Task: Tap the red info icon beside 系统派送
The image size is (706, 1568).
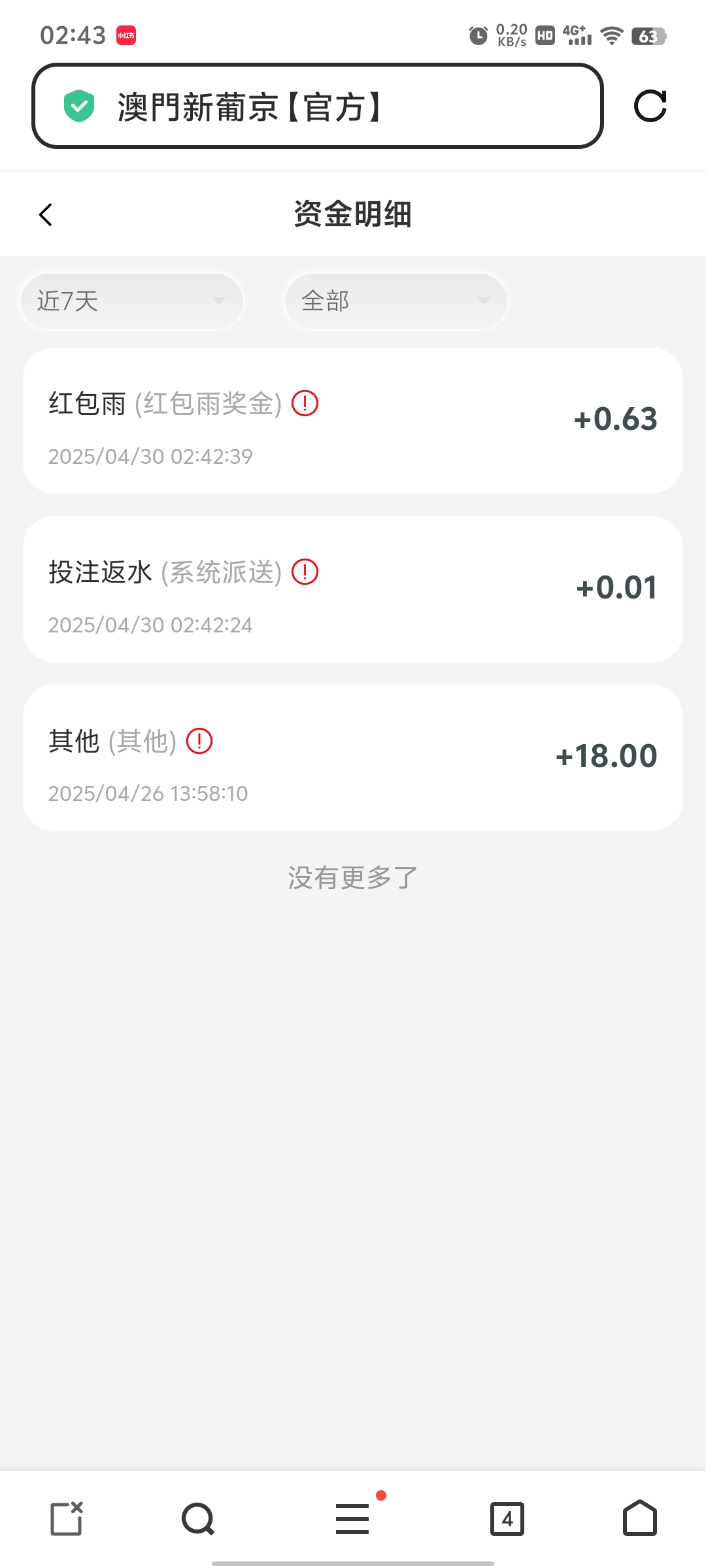Action: click(x=305, y=572)
